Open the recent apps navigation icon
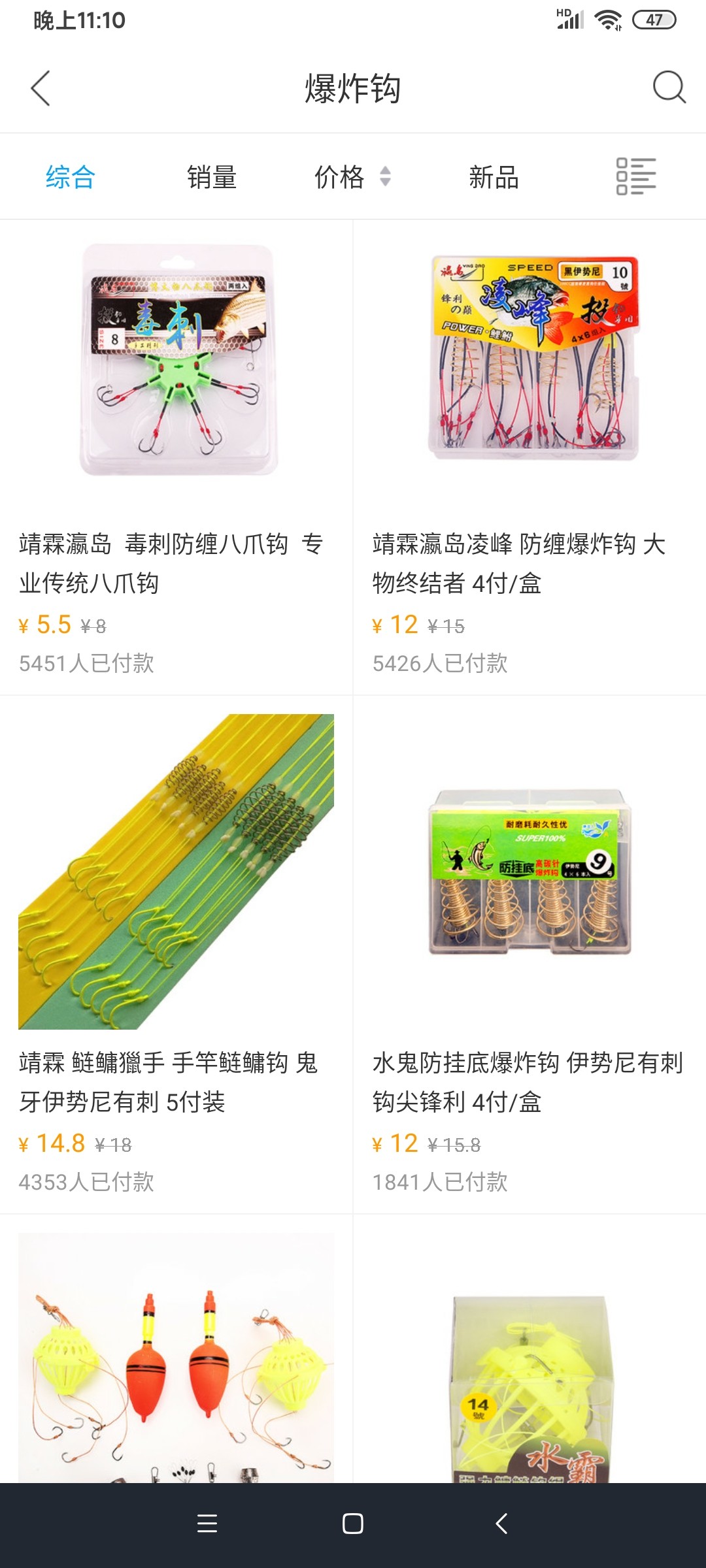This screenshot has height=1568, width=706. tap(206, 1522)
